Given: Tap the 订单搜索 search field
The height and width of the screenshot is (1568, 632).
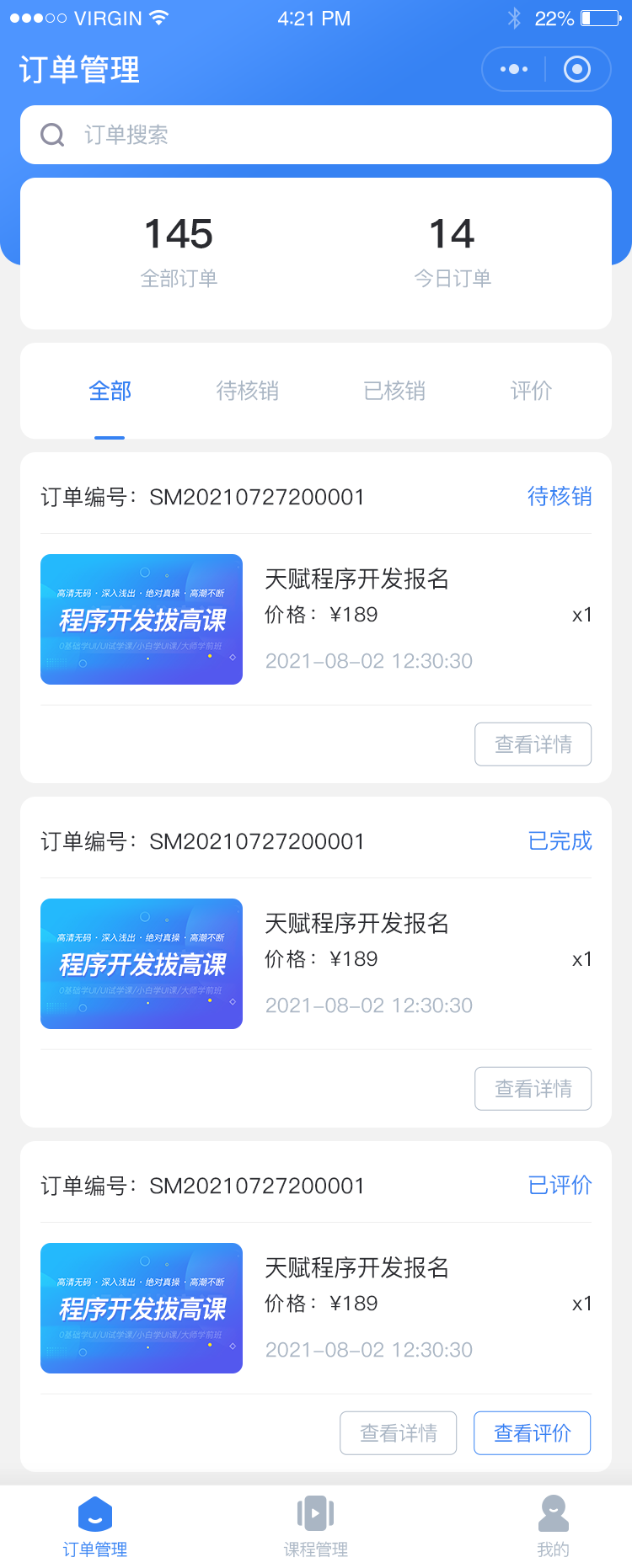Looking at the screenshot, I should 316,135.
